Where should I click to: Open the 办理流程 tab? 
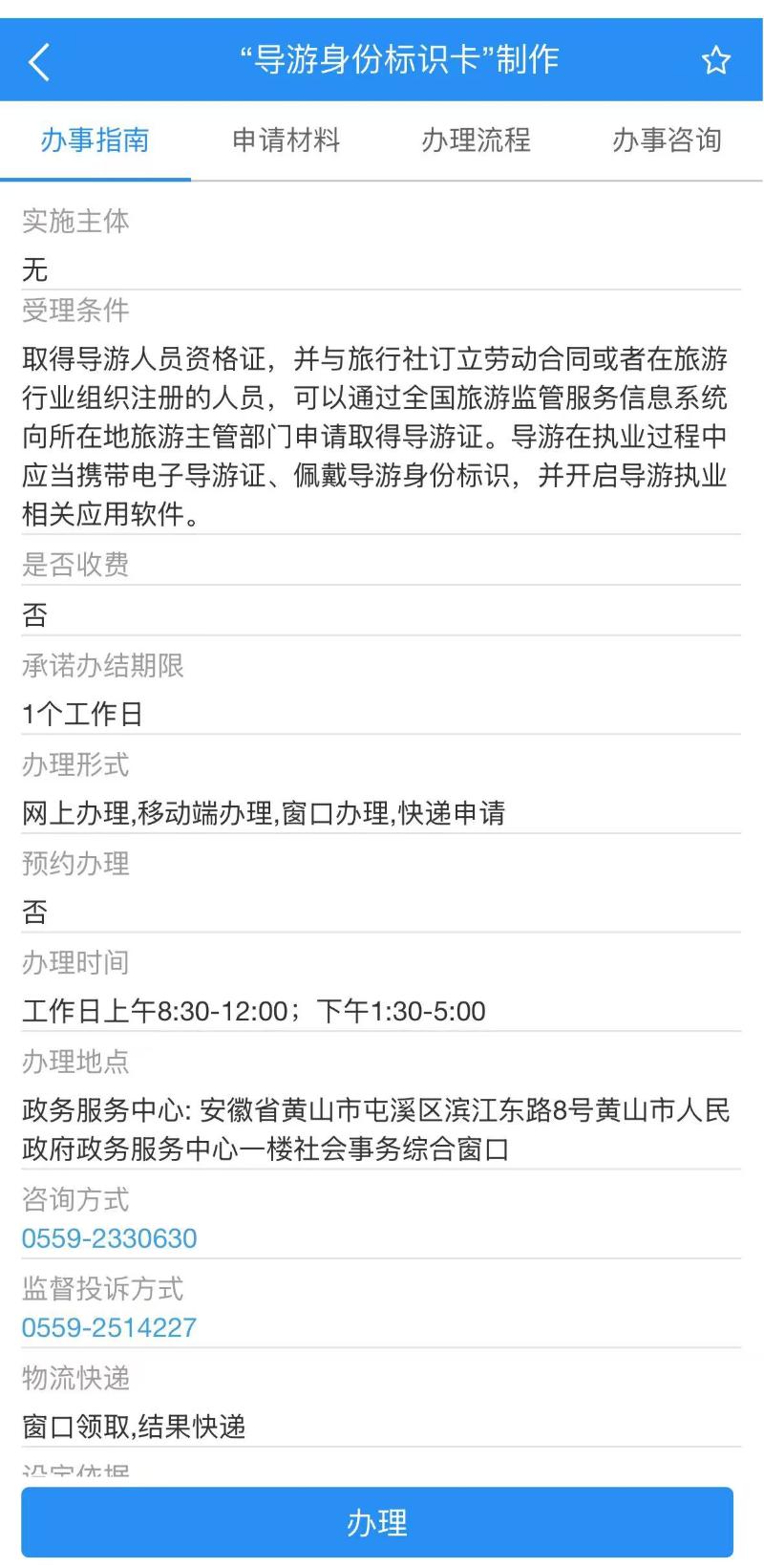(476, 140)
